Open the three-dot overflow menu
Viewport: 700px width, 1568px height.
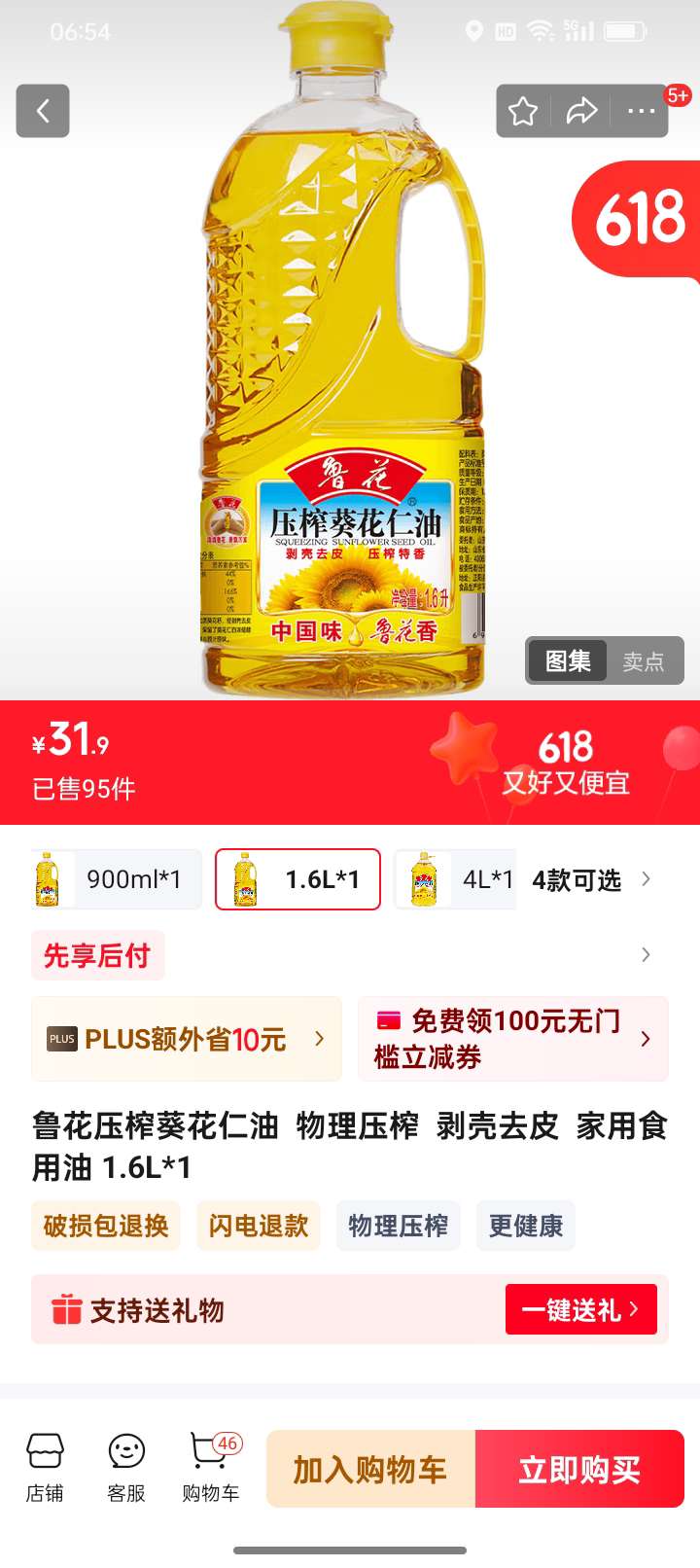(x=641, y=111)
